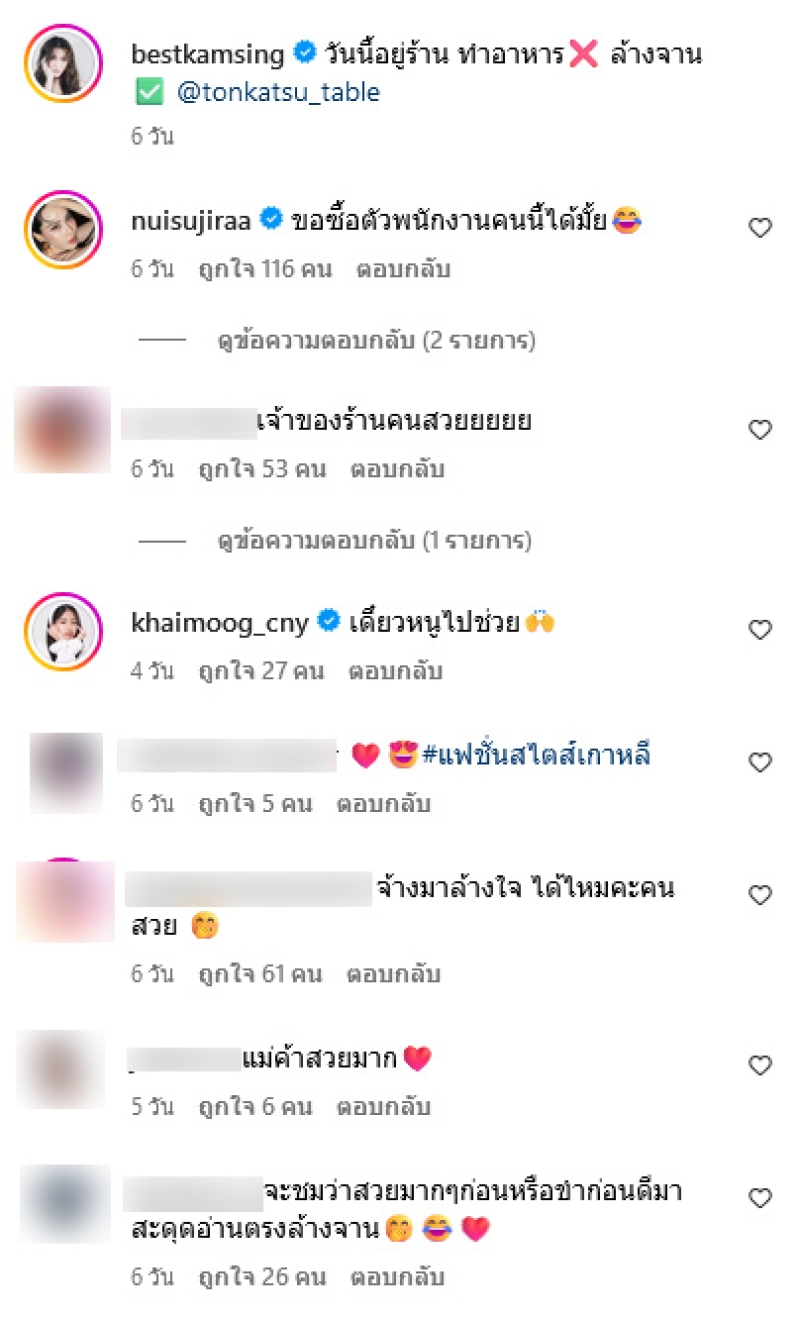
Task: Like nuisujiraa's comment
Action: (760, 228)
